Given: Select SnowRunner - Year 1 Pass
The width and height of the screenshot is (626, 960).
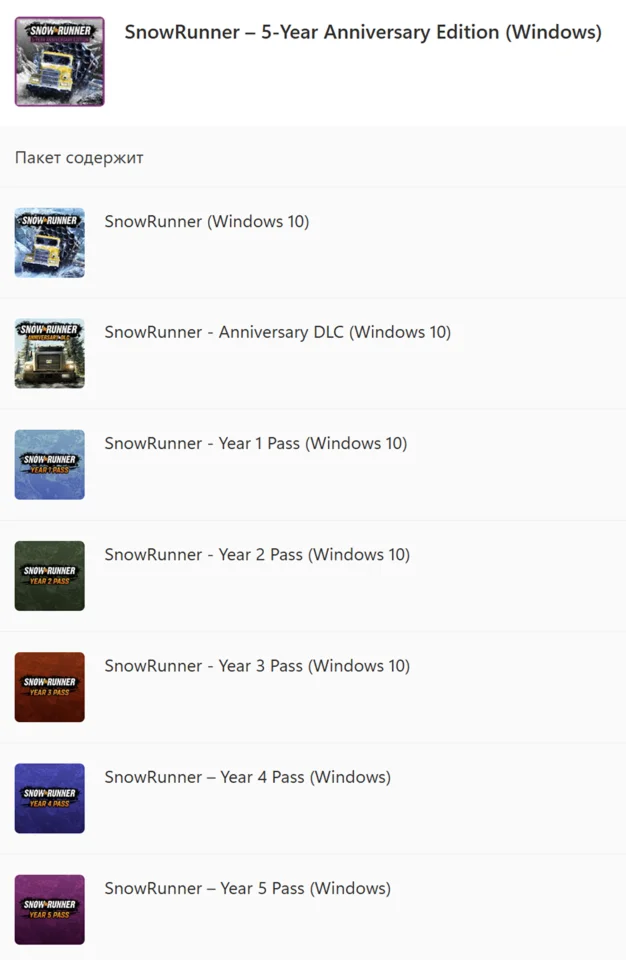Looking at the screenshot, I should [x=255, y=444].
